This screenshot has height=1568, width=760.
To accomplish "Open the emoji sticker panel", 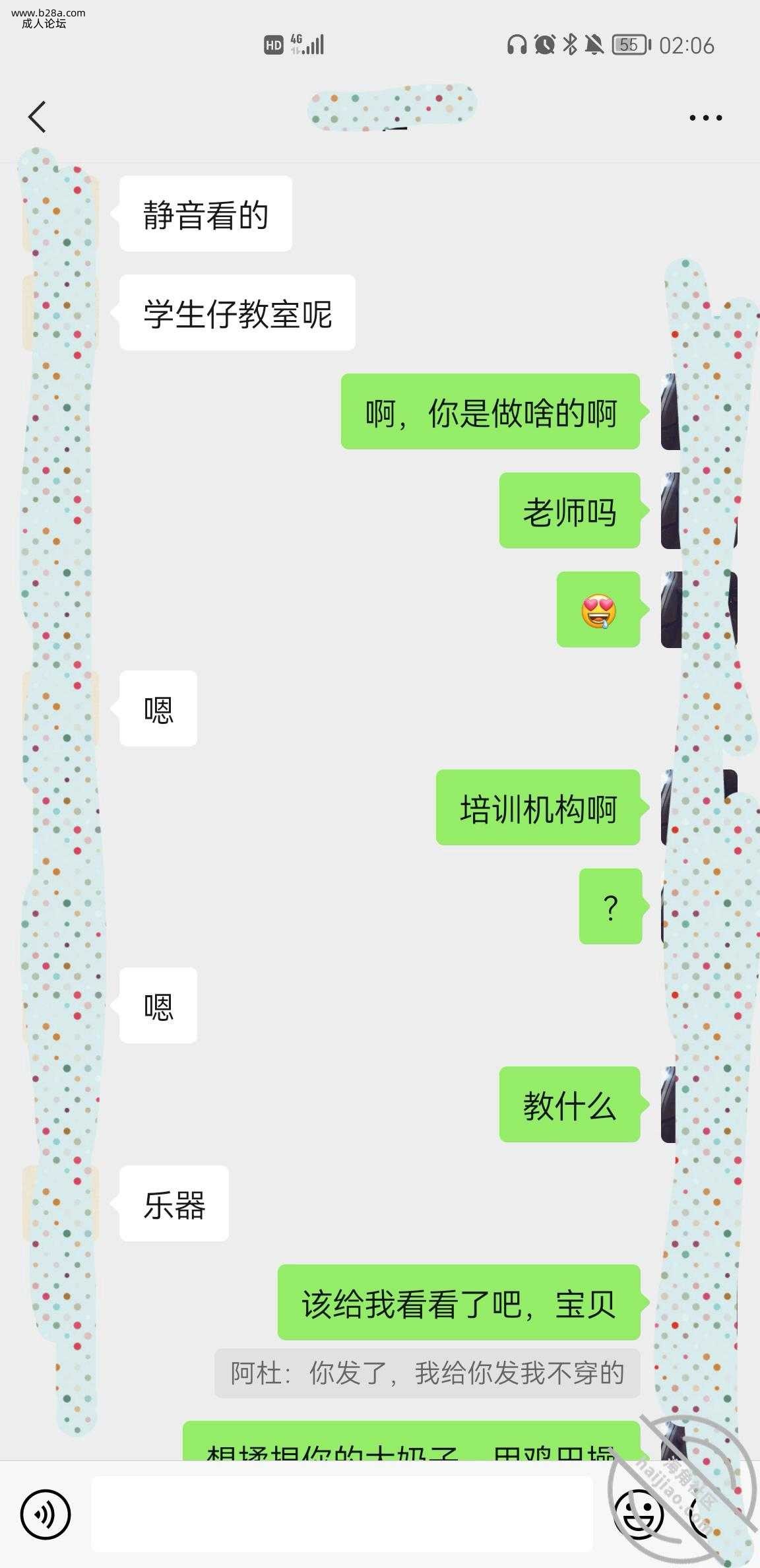I will point(638,1514).
